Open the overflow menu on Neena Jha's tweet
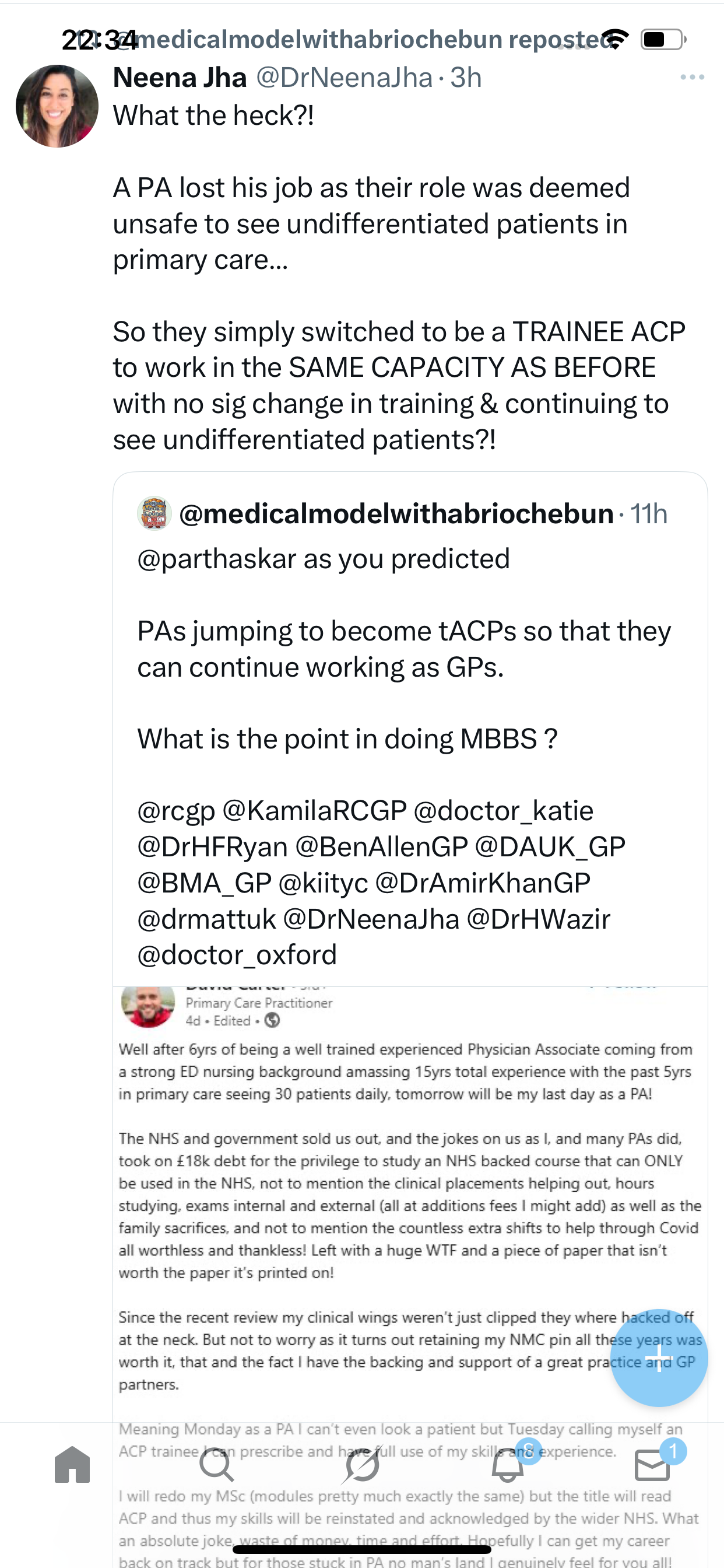The width and height of the screenshot is (724, 1568). [692, 78]
